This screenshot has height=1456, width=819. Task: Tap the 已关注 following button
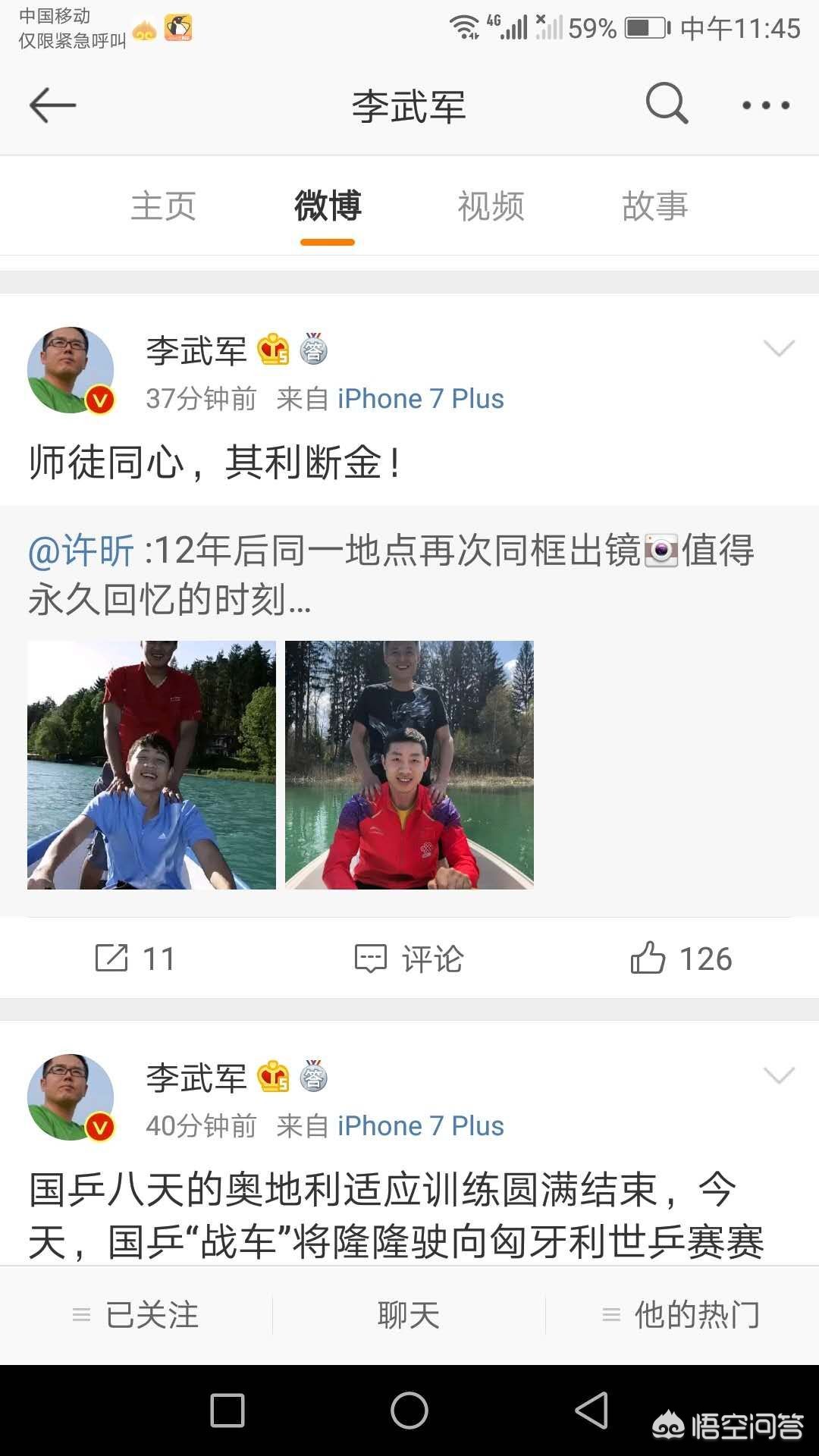136,1315
